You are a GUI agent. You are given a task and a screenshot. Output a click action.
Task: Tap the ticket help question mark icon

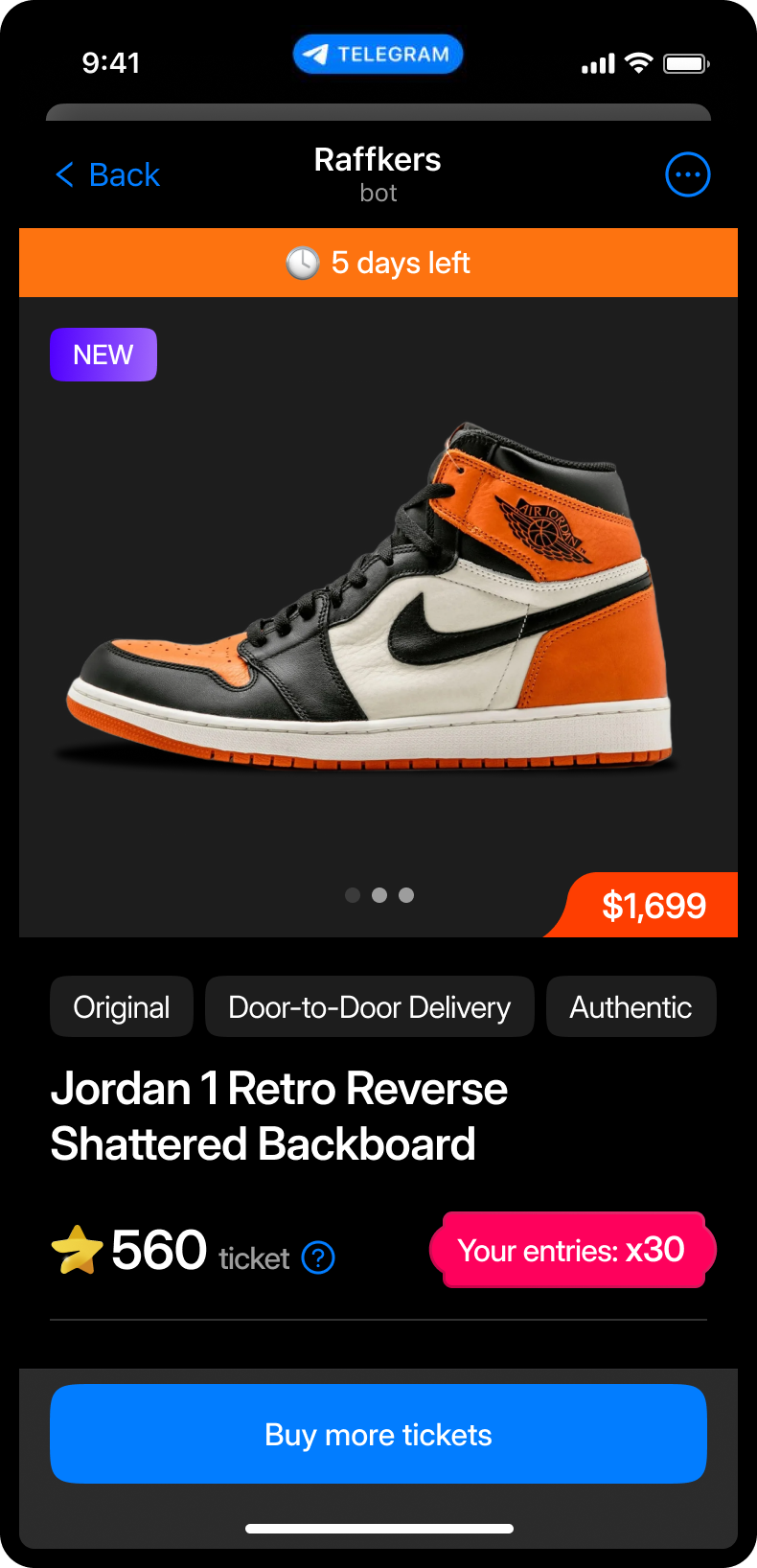pos(318,1257)
